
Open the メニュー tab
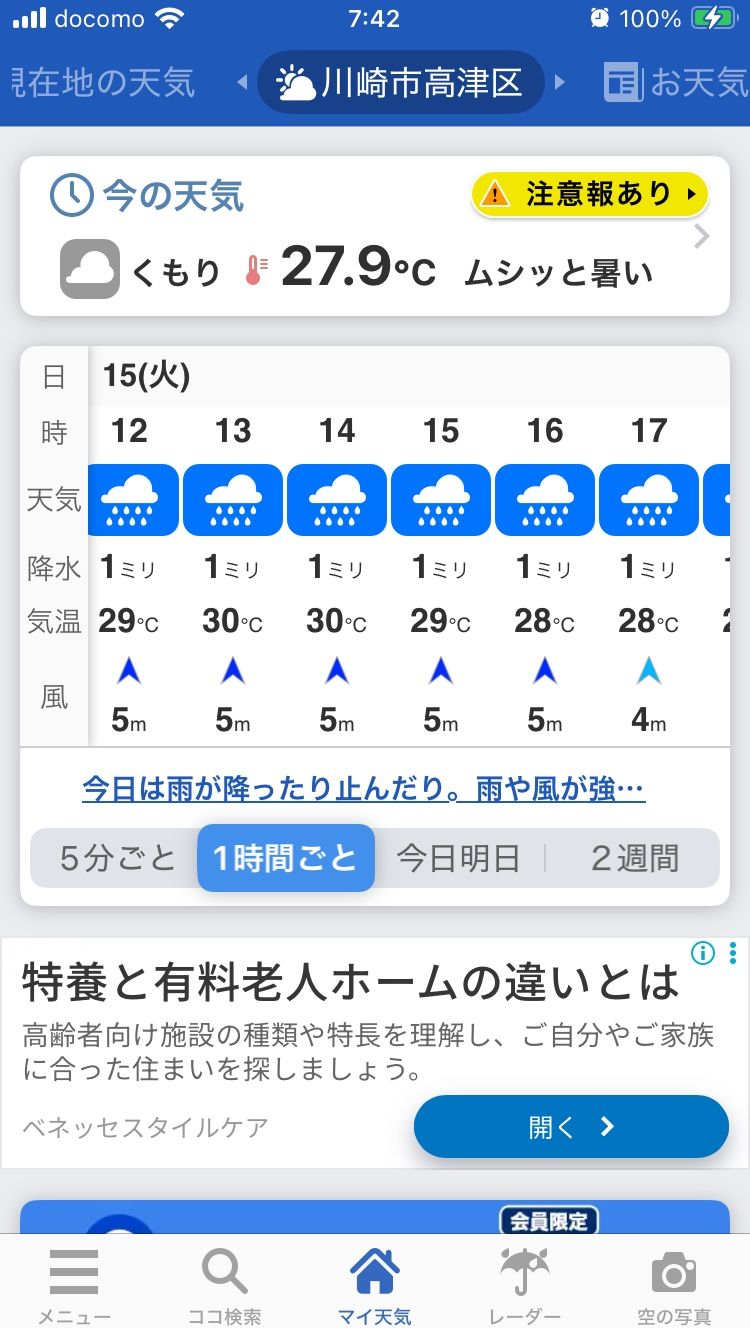[x=74, y=1285]
